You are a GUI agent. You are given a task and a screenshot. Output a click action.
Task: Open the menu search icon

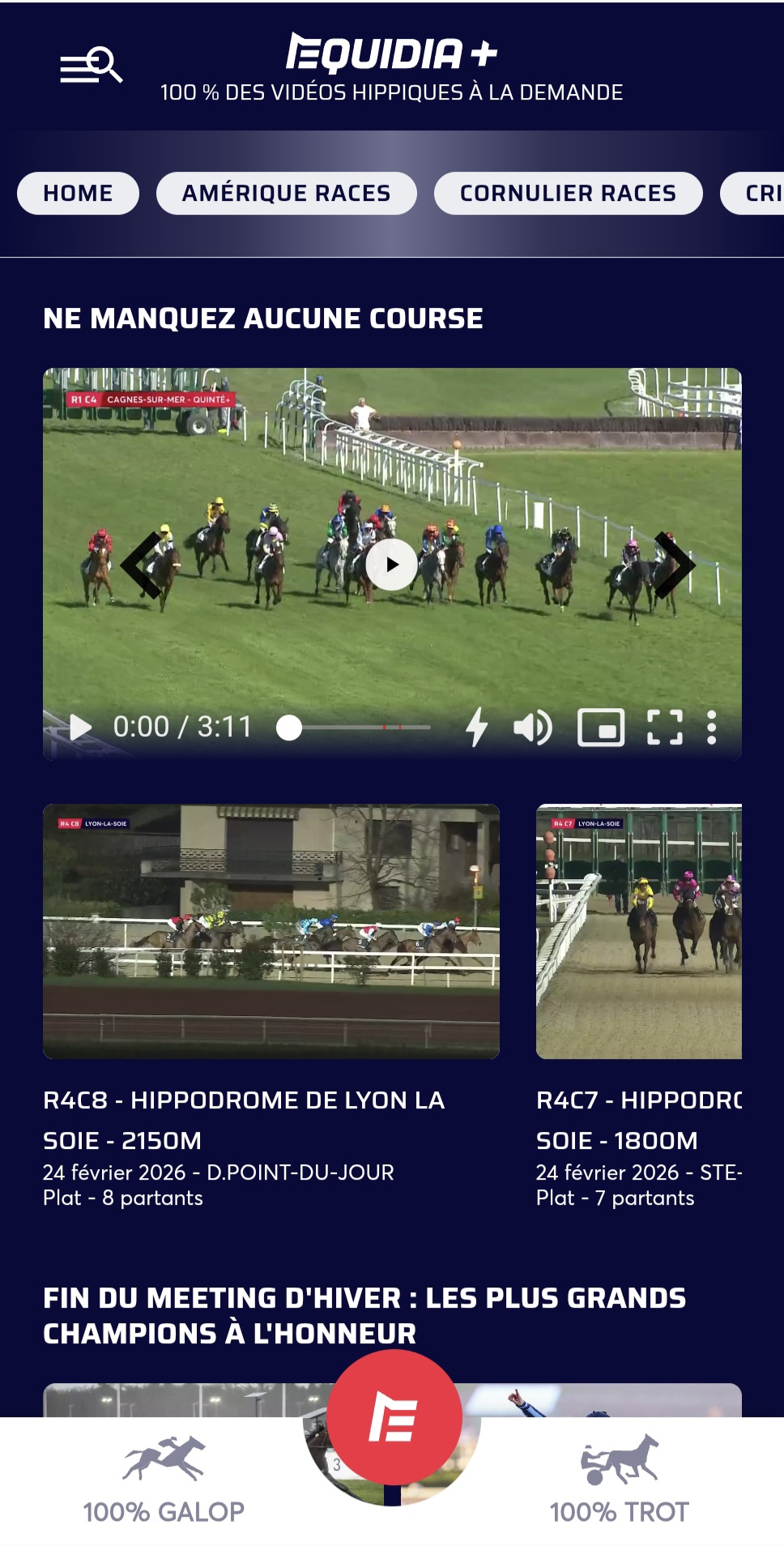coord(91,66)
